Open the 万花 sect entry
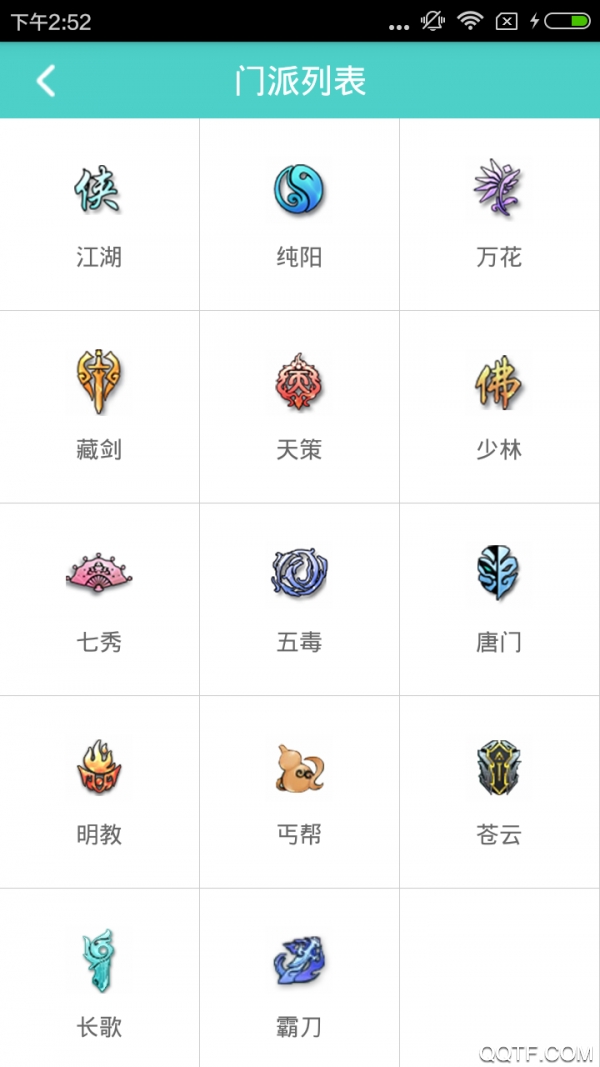Screen dimensions: 600x1067 click(x=499, y=214)
